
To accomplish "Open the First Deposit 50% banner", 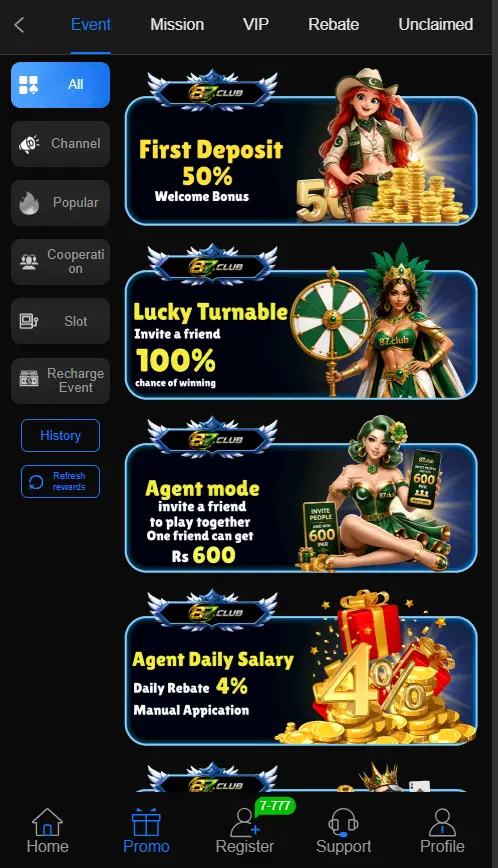I will coord(301,147).
